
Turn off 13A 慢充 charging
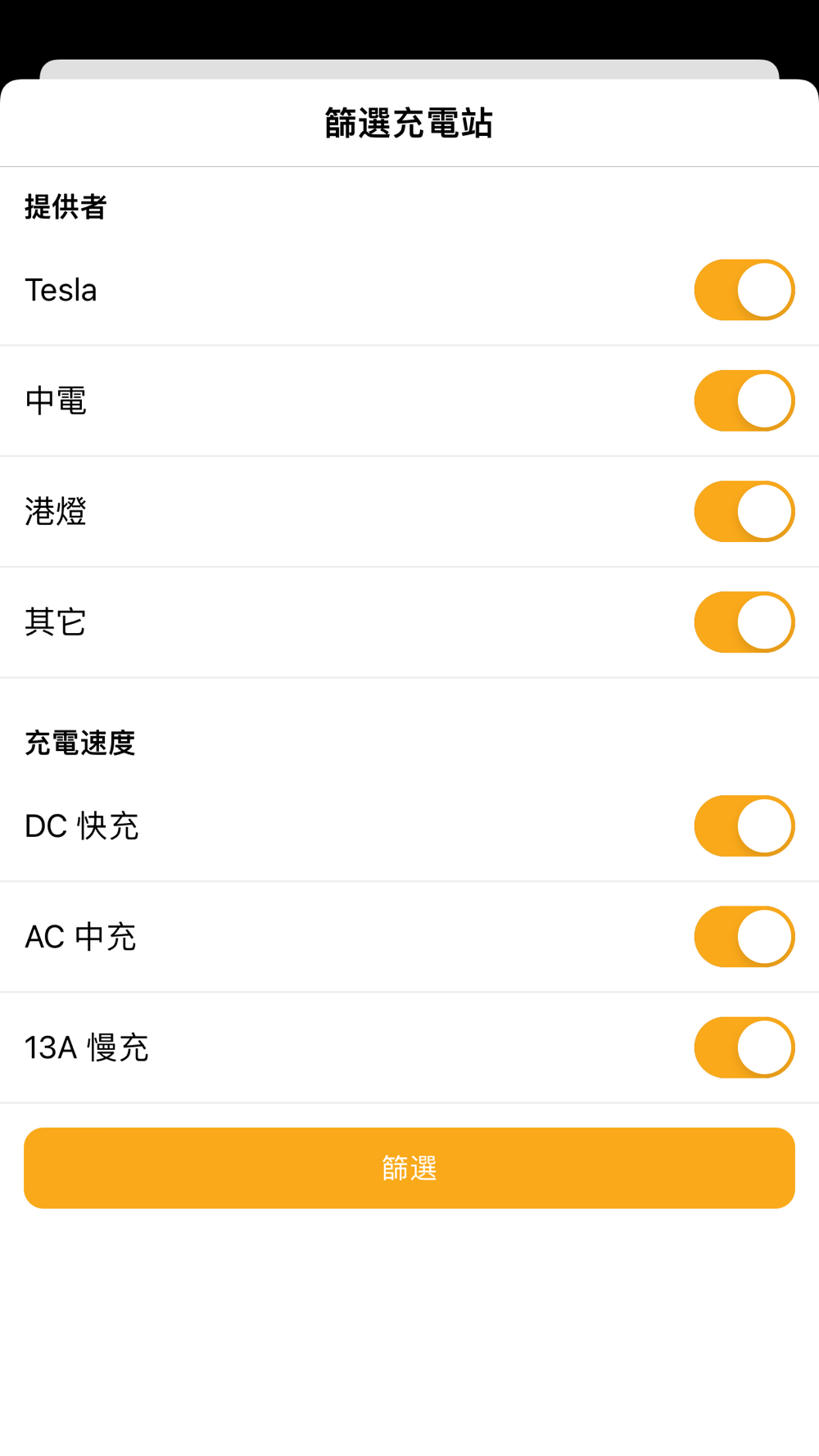(x=744, y=1047)
